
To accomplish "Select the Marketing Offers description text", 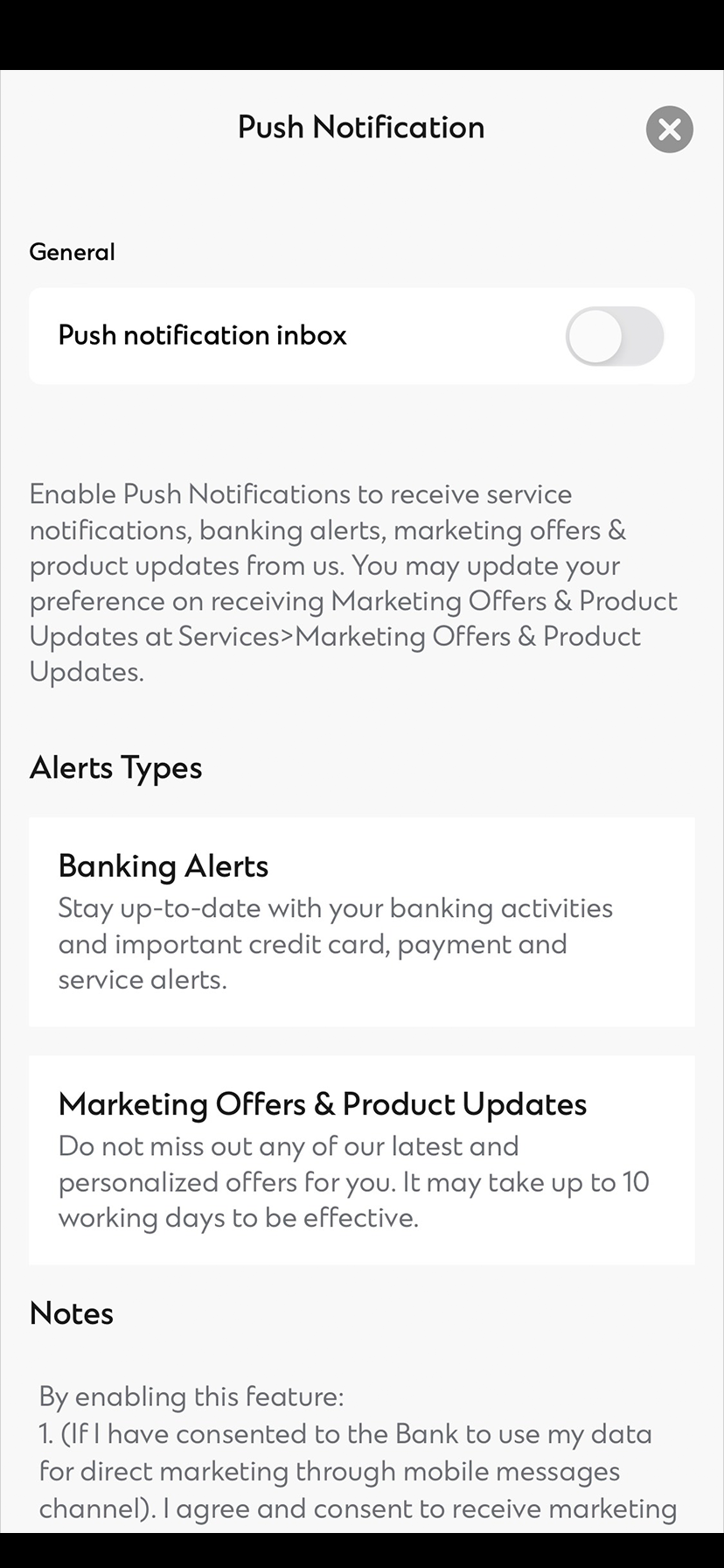I will 353,1182.
